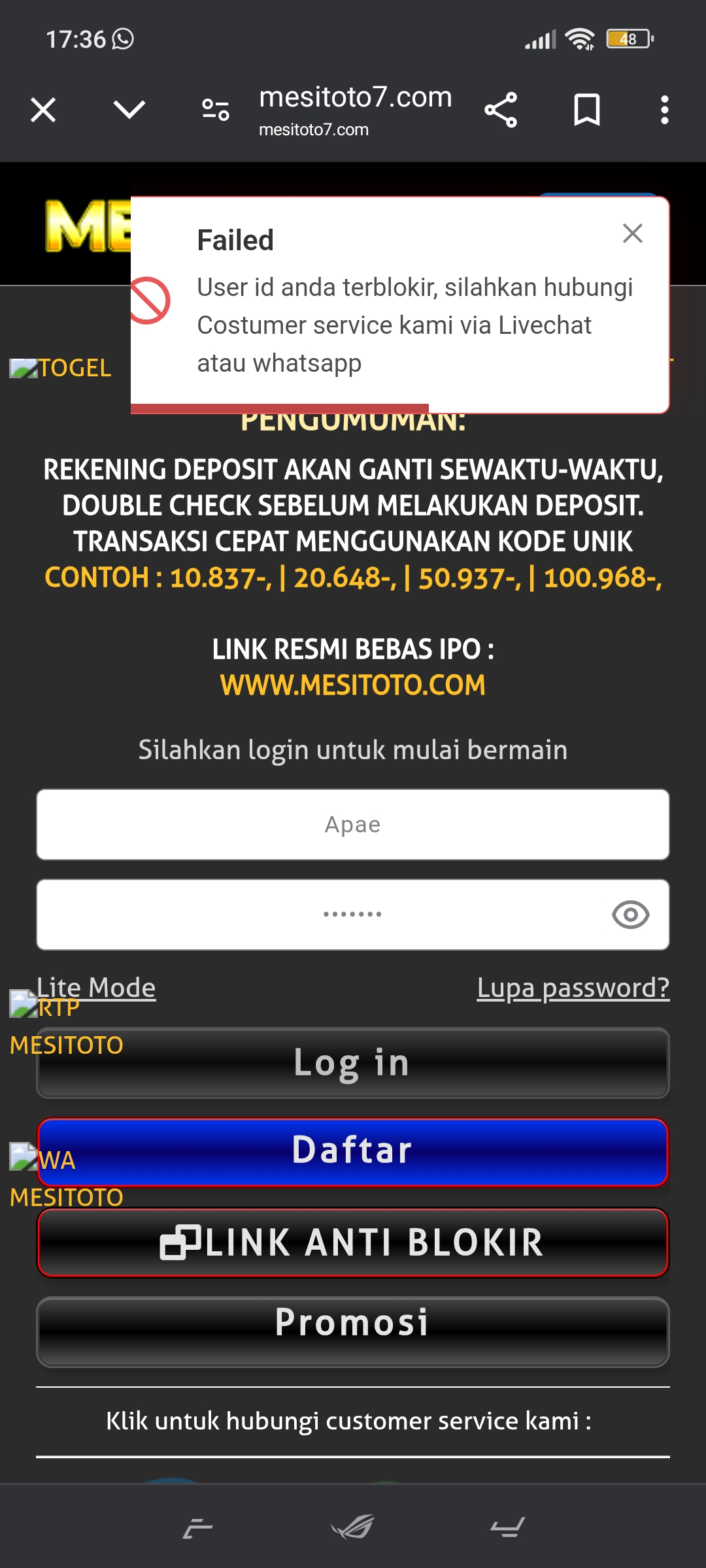Minimize the tab with the down chevron
706x1568 pixels.
129,110
